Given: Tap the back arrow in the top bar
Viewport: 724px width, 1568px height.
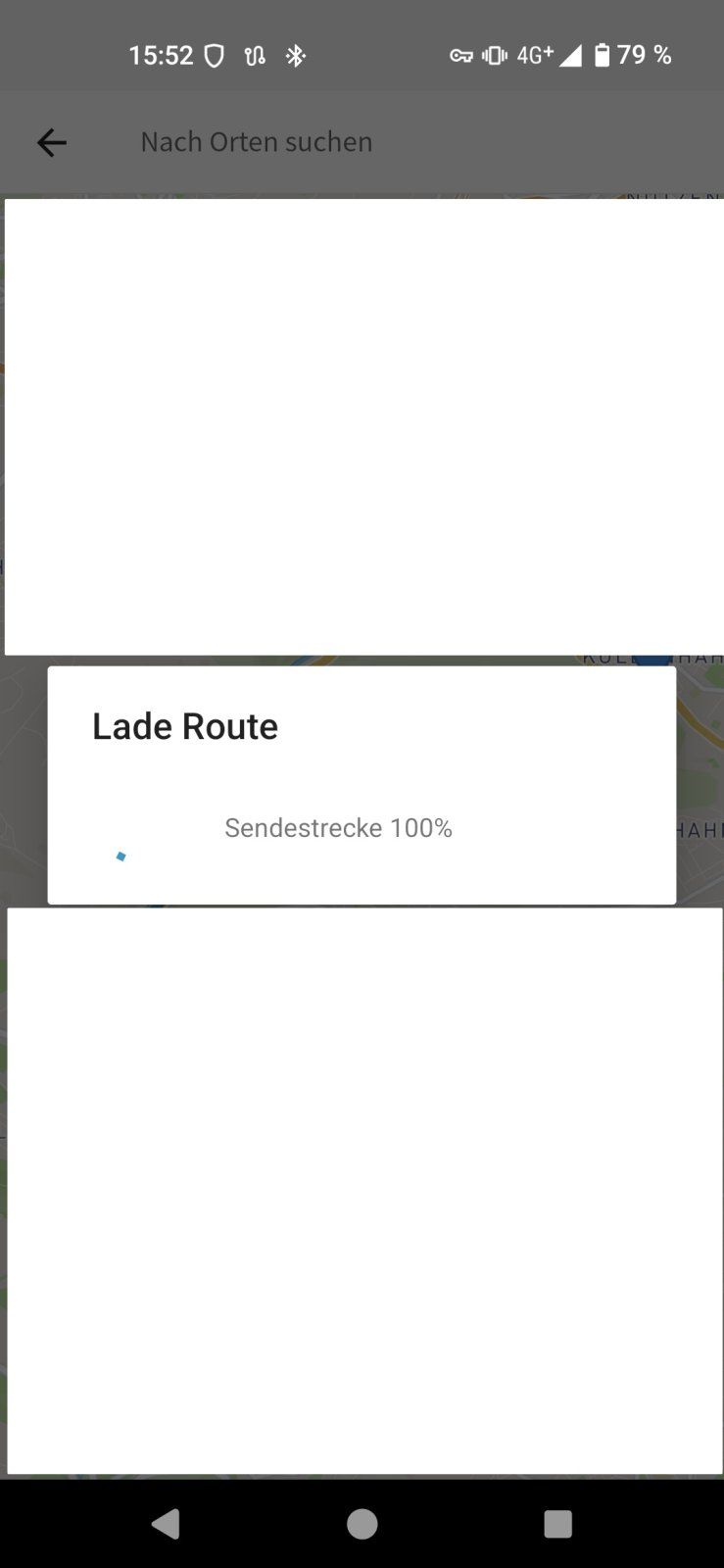Looking at the screenshot, I should click(51, 143).
